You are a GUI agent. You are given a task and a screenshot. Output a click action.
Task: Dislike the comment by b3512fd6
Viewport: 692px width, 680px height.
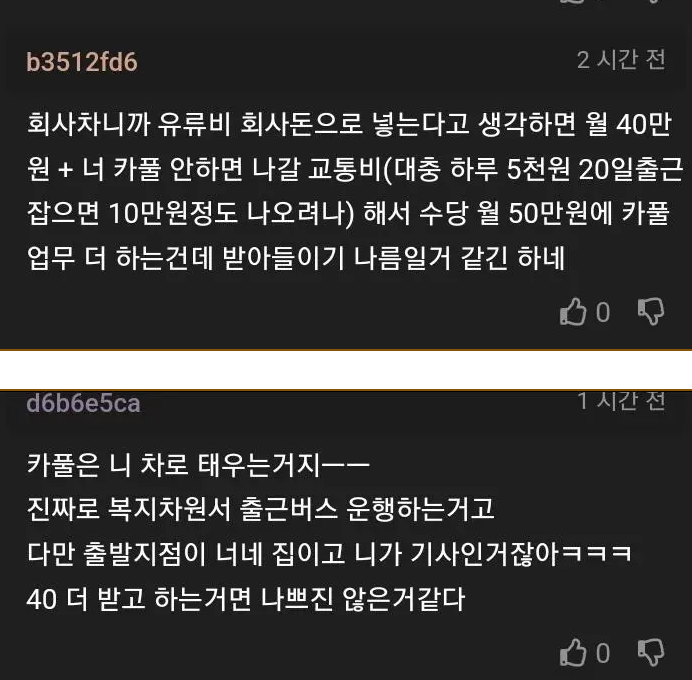pos(651,313)
